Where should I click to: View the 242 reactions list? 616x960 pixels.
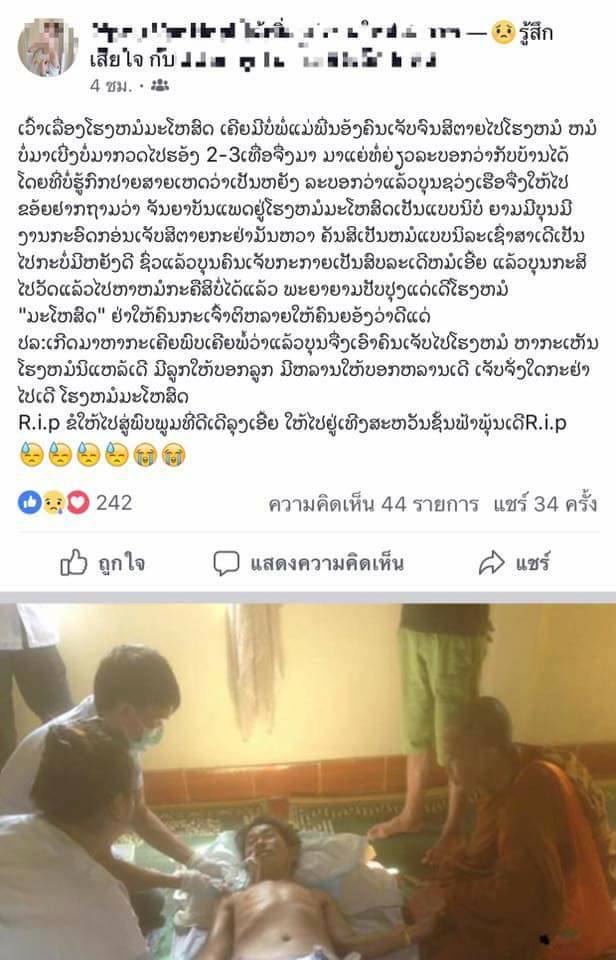point(75,503)
